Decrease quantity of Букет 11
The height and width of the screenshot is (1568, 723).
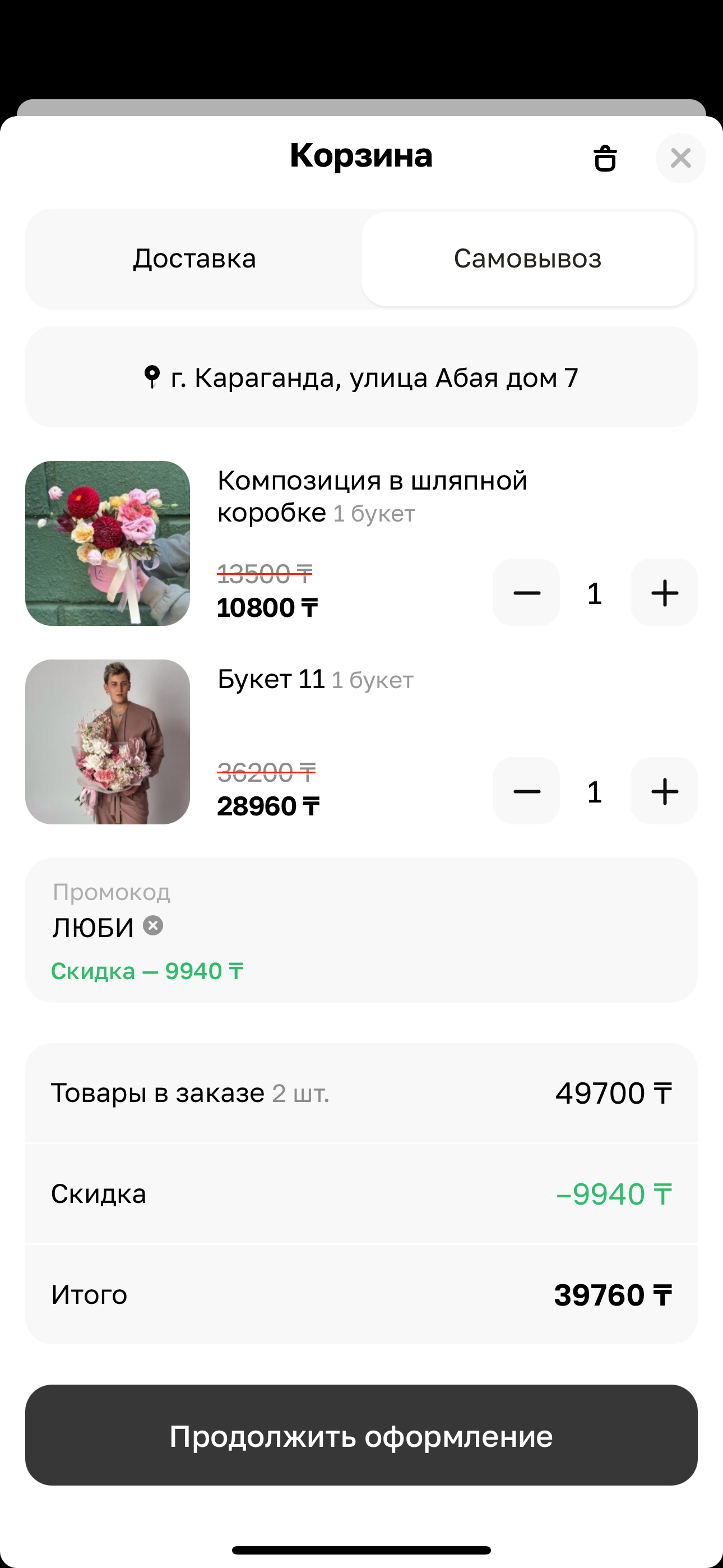(526, 791)
